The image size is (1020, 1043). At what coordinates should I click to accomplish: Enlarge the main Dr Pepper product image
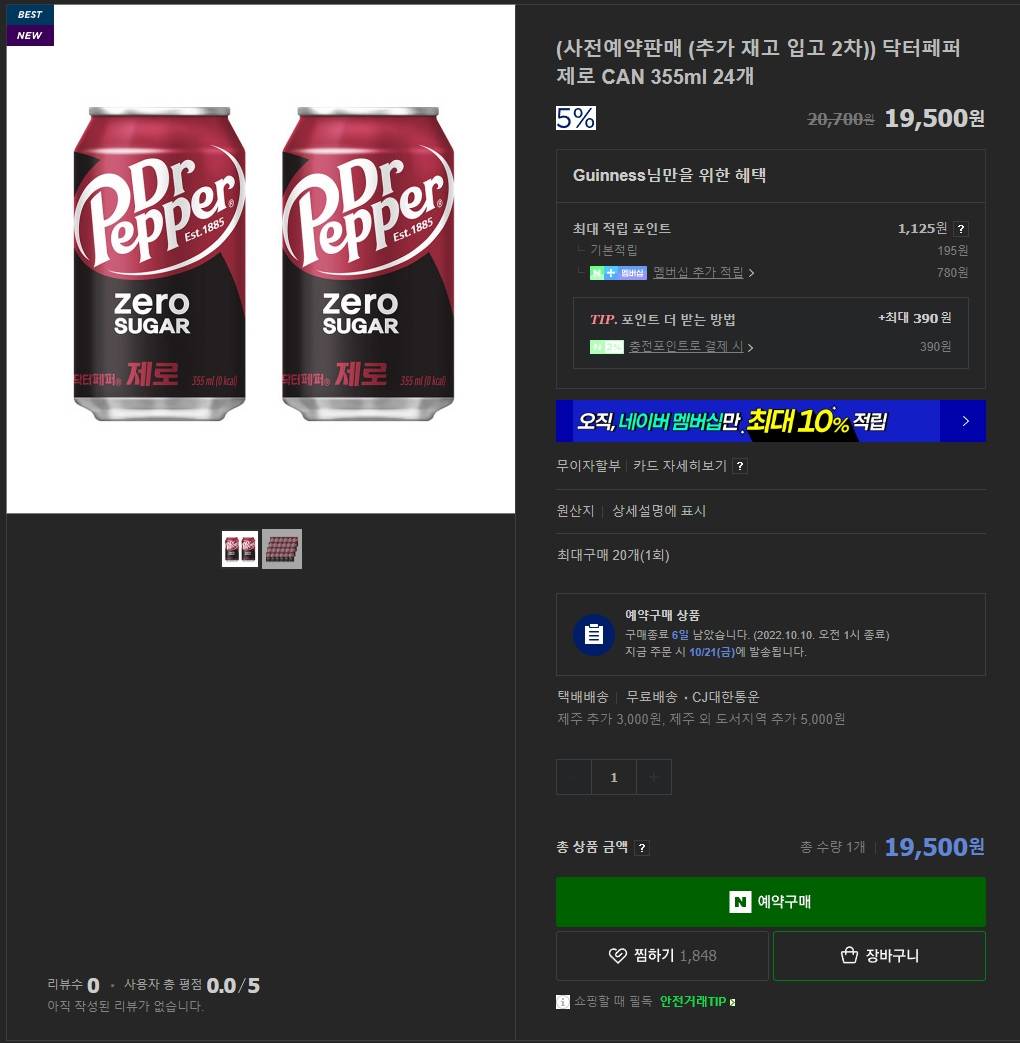coord(260,260)
